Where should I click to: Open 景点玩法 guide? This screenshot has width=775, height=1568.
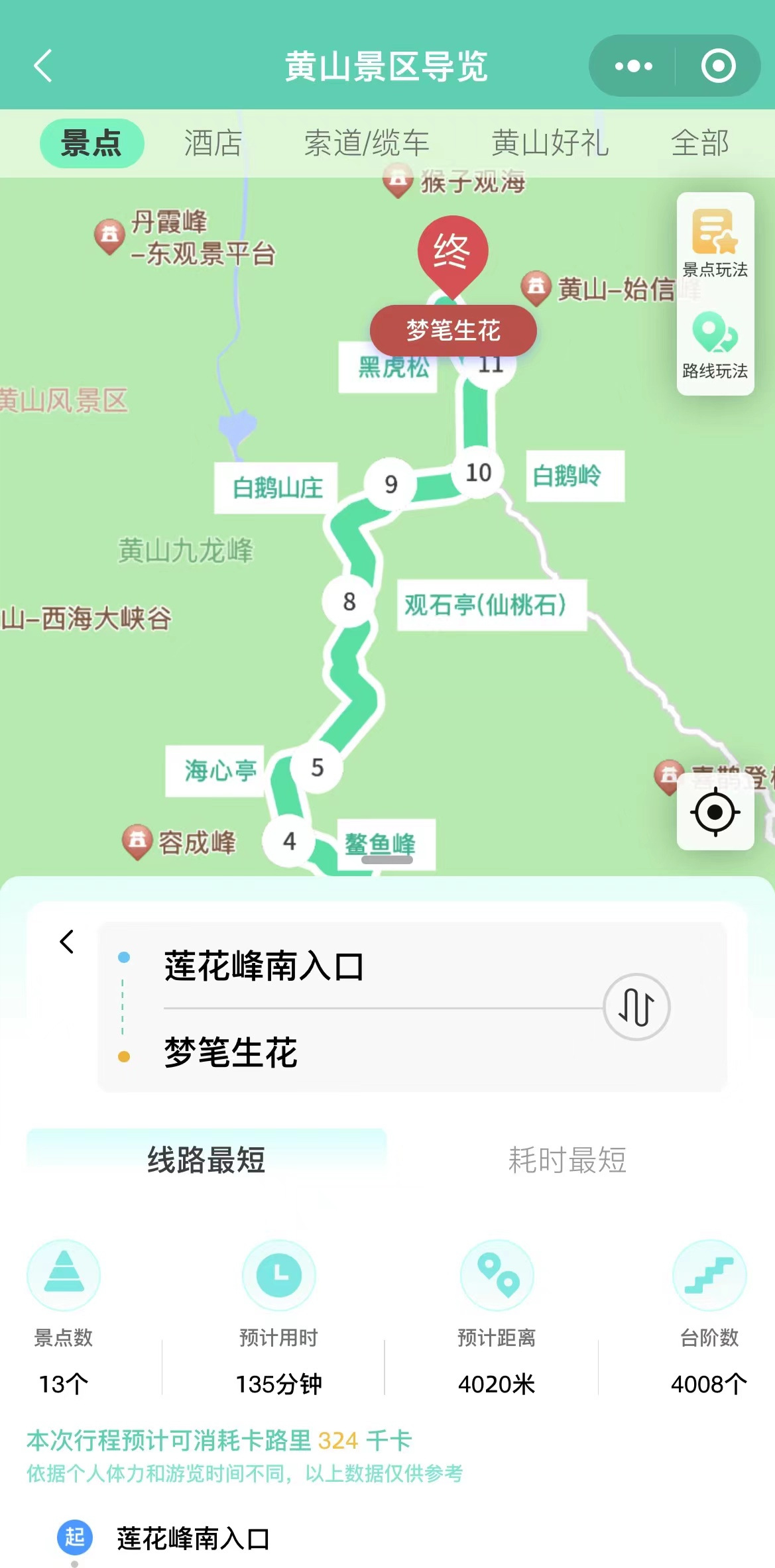pyautogui.click(x=715, y=243)
